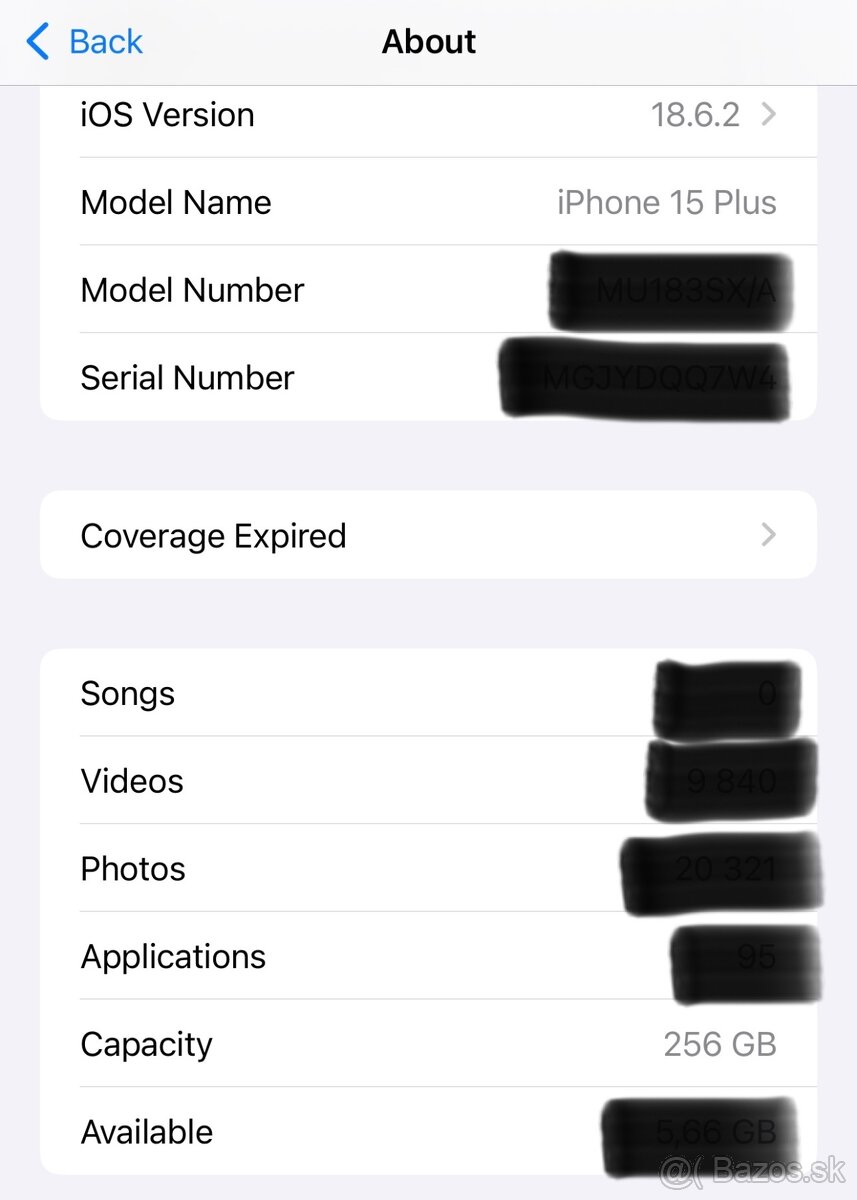This screenshot has height=1200, width=857.
Task: Tap the iPhone 15 Plus value text
Action: (666, 202)
